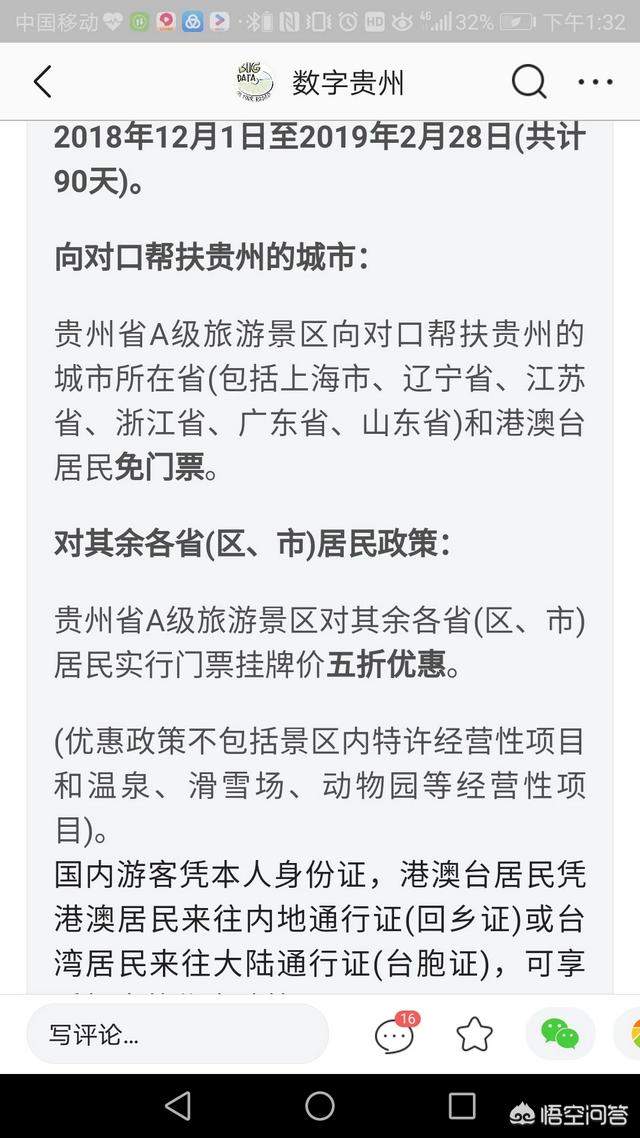Open the recent apps overview

click(x=462, y=1105)
